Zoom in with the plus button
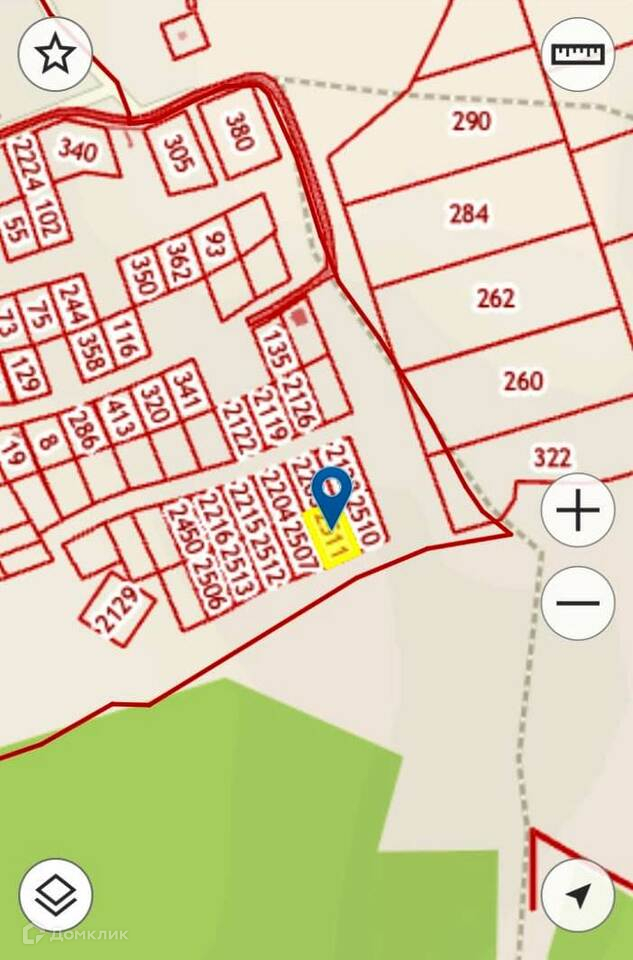Viewport: 633px width, 960px height. tap(578, 511)
